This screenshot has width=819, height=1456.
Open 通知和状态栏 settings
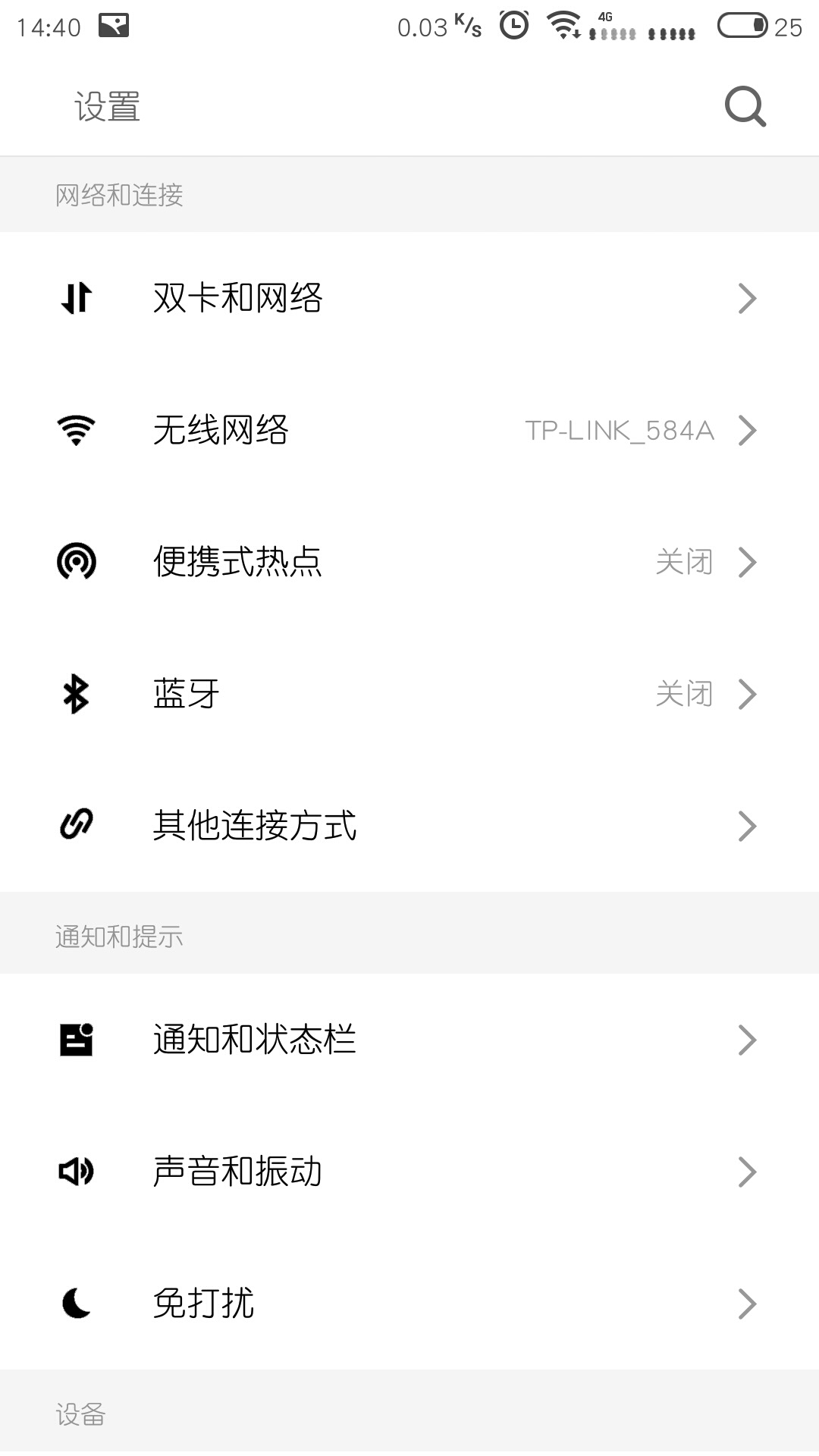pos(409,1040)
